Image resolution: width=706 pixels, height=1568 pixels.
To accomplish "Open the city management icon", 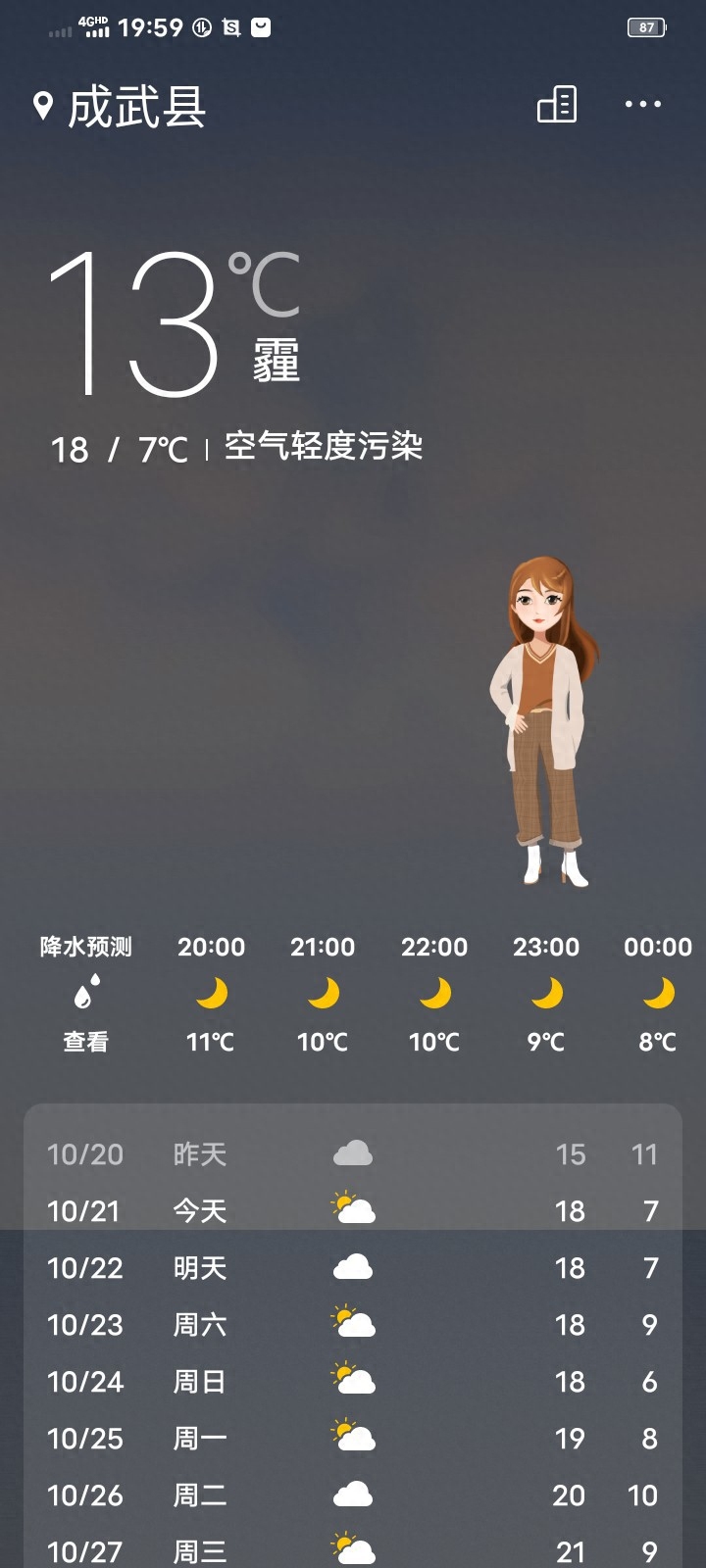I will pyautogui.click(x=557, y=104).
